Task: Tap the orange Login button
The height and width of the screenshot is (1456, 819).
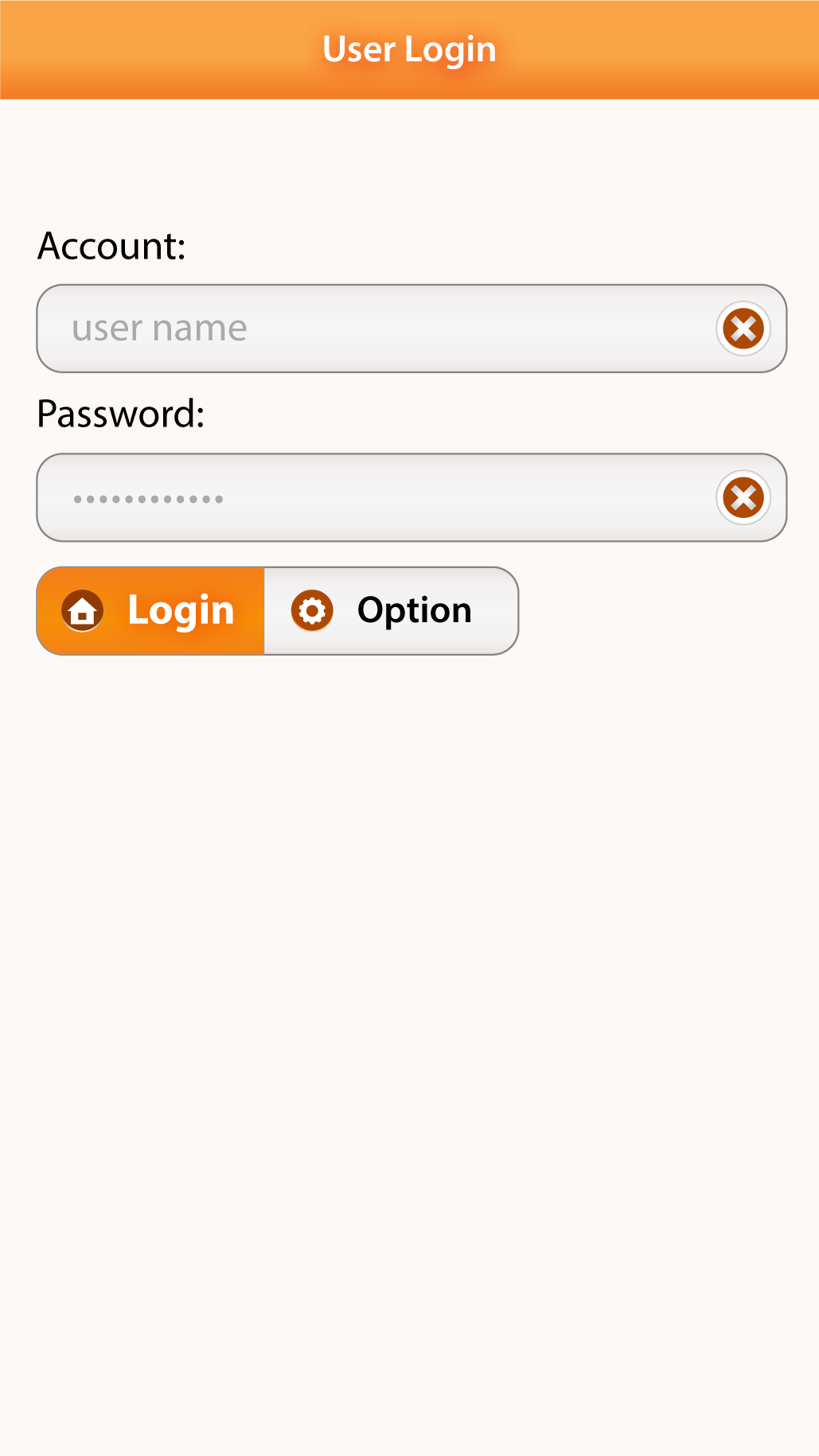Action: pyautogui.click(x=150, y=611)
